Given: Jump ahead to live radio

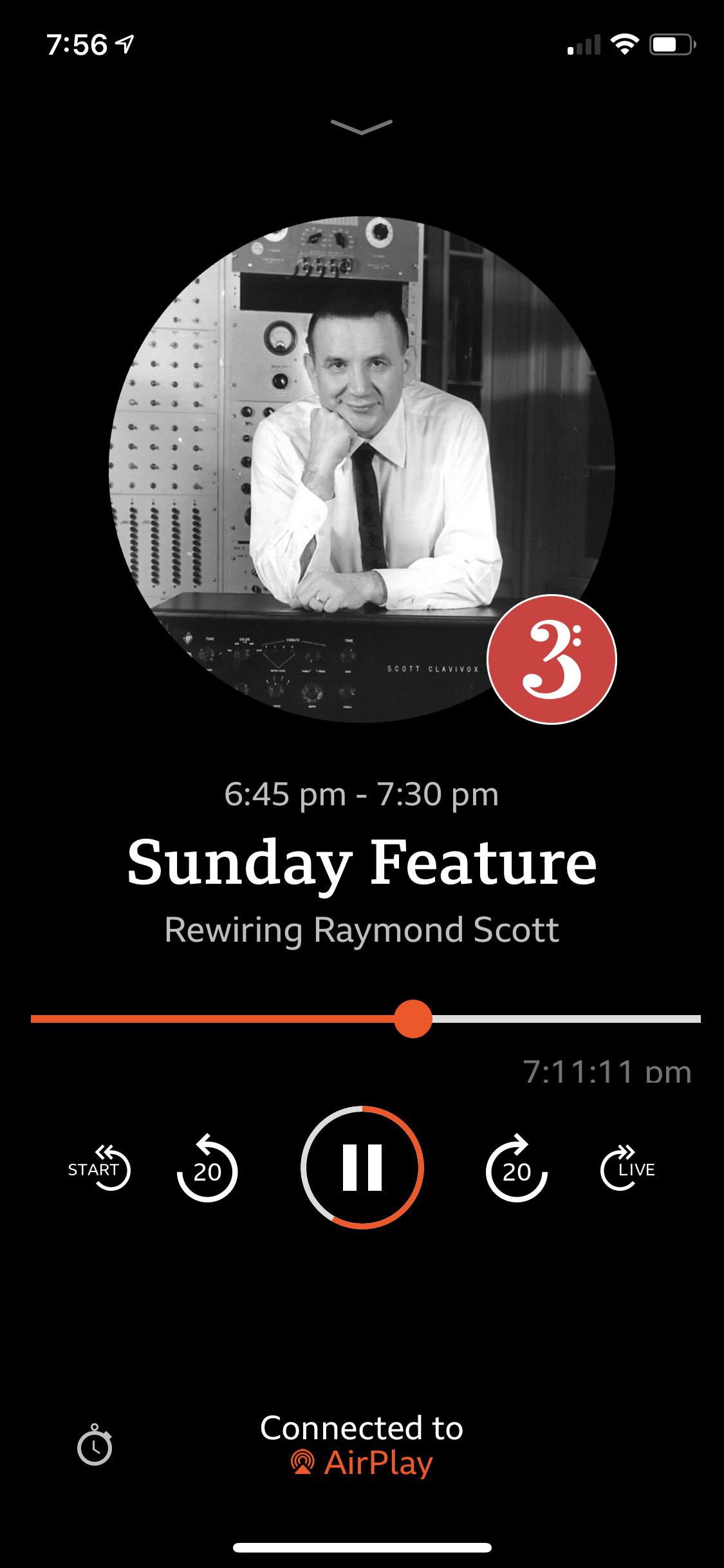Looking at the screenshot, I should point(627,1168).
